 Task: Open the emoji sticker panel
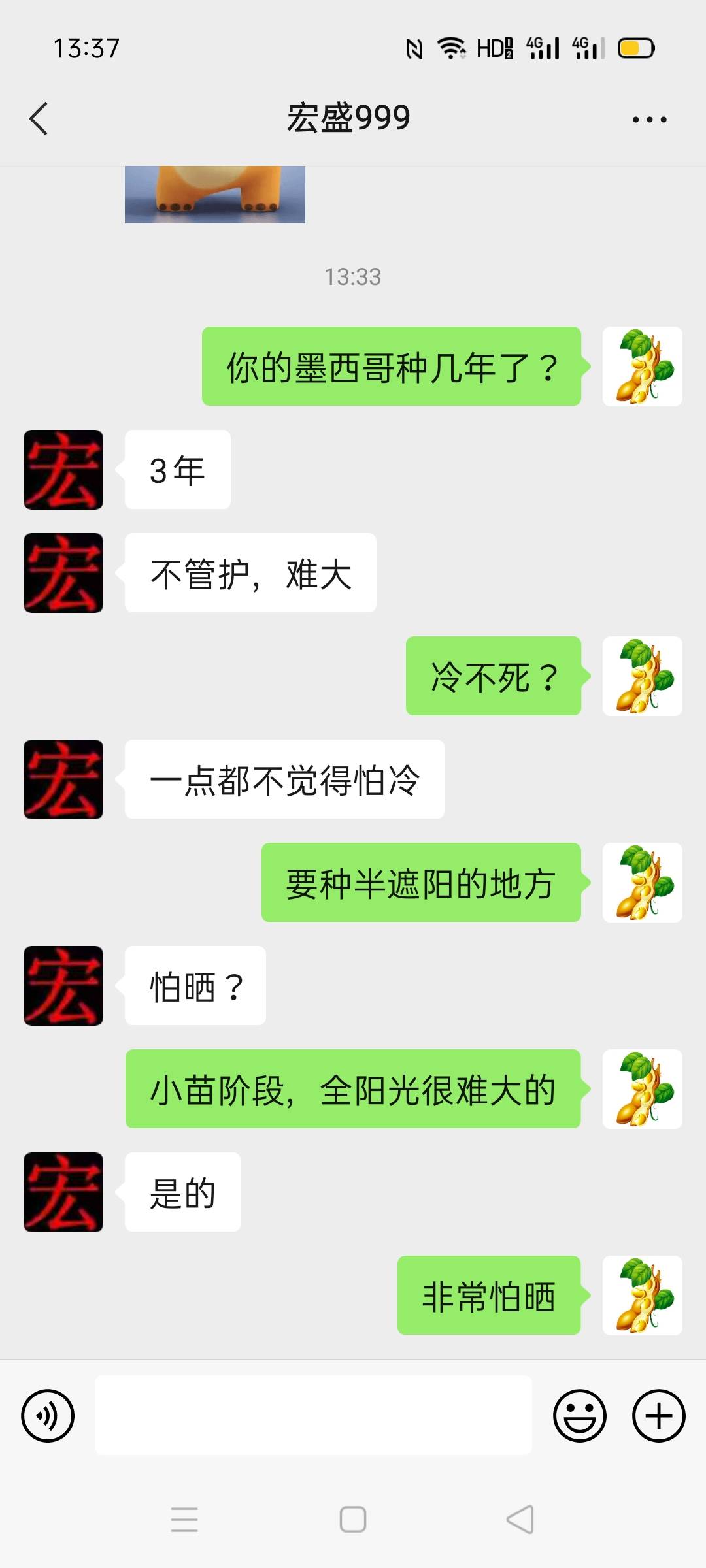579,1416
